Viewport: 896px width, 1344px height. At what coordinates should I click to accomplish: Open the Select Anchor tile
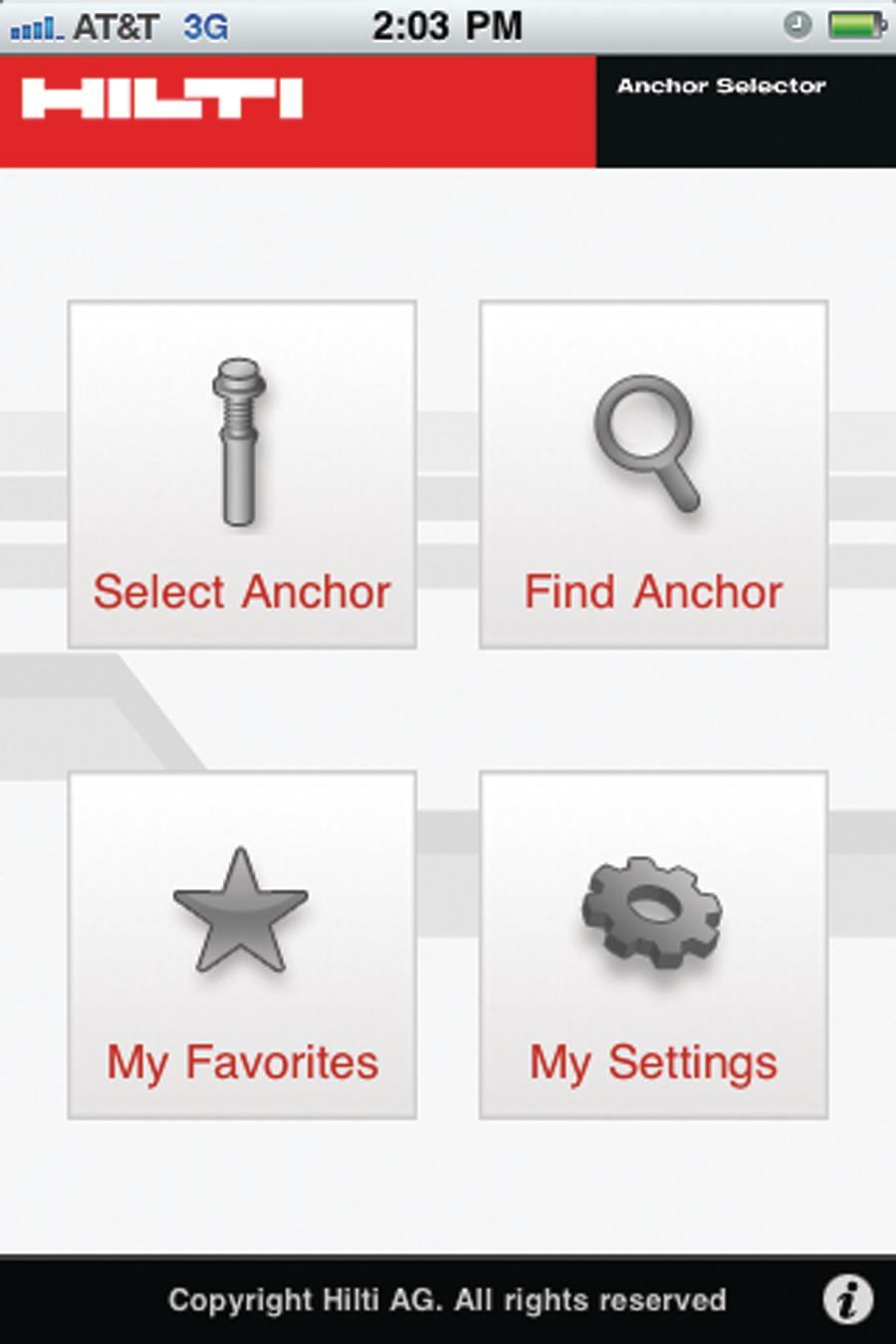point(242,475)
